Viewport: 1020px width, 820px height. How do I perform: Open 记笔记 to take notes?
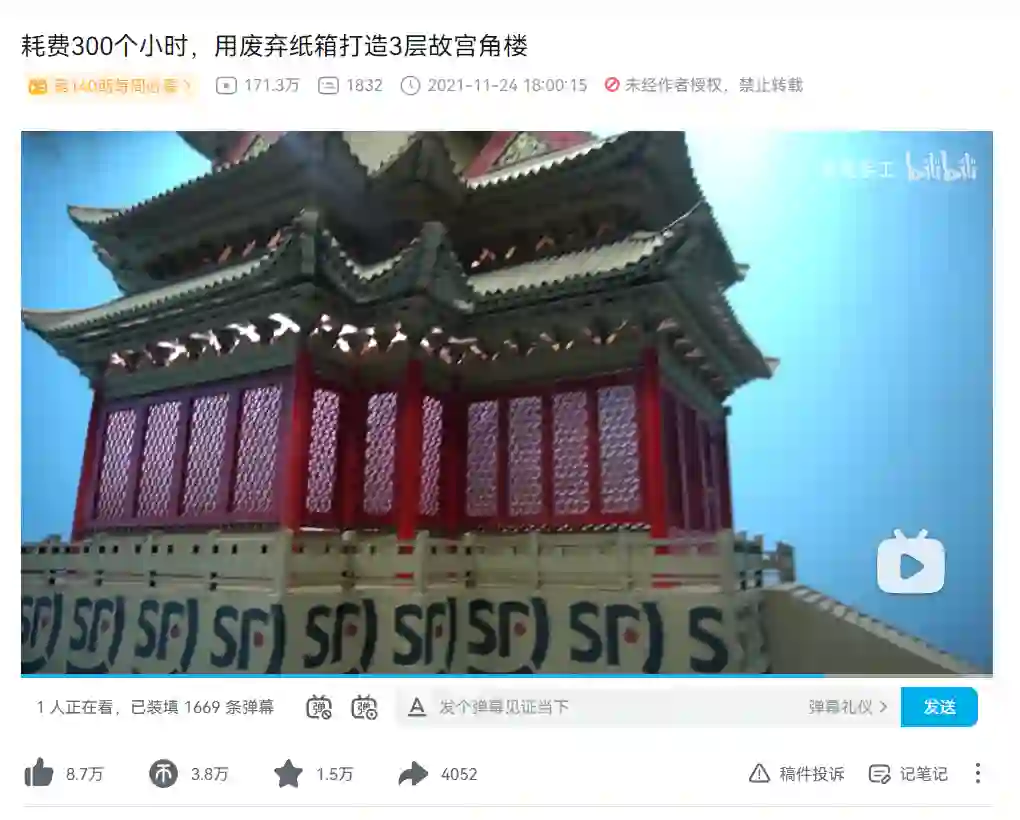coord(908,773)
